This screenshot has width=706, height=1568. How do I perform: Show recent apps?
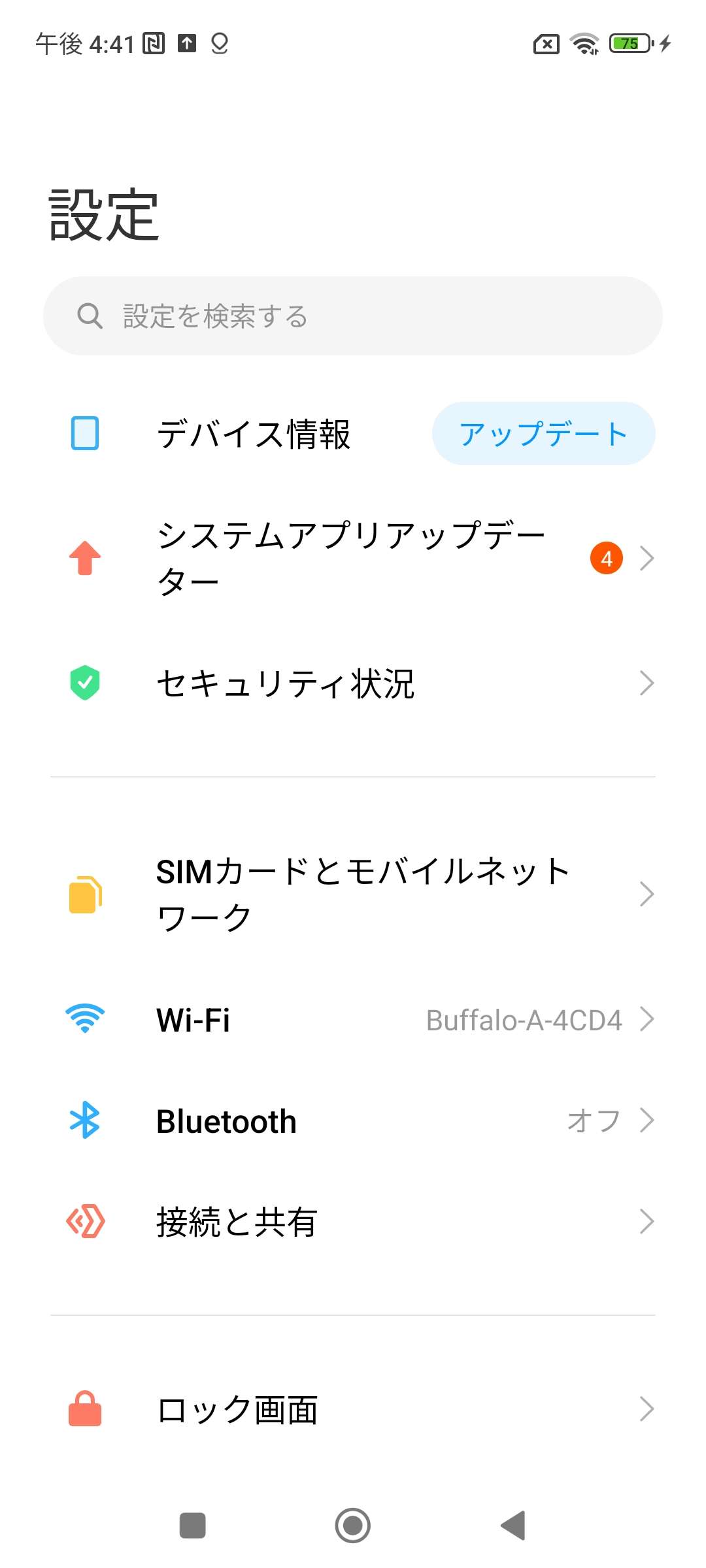(x=193, y=1526)
